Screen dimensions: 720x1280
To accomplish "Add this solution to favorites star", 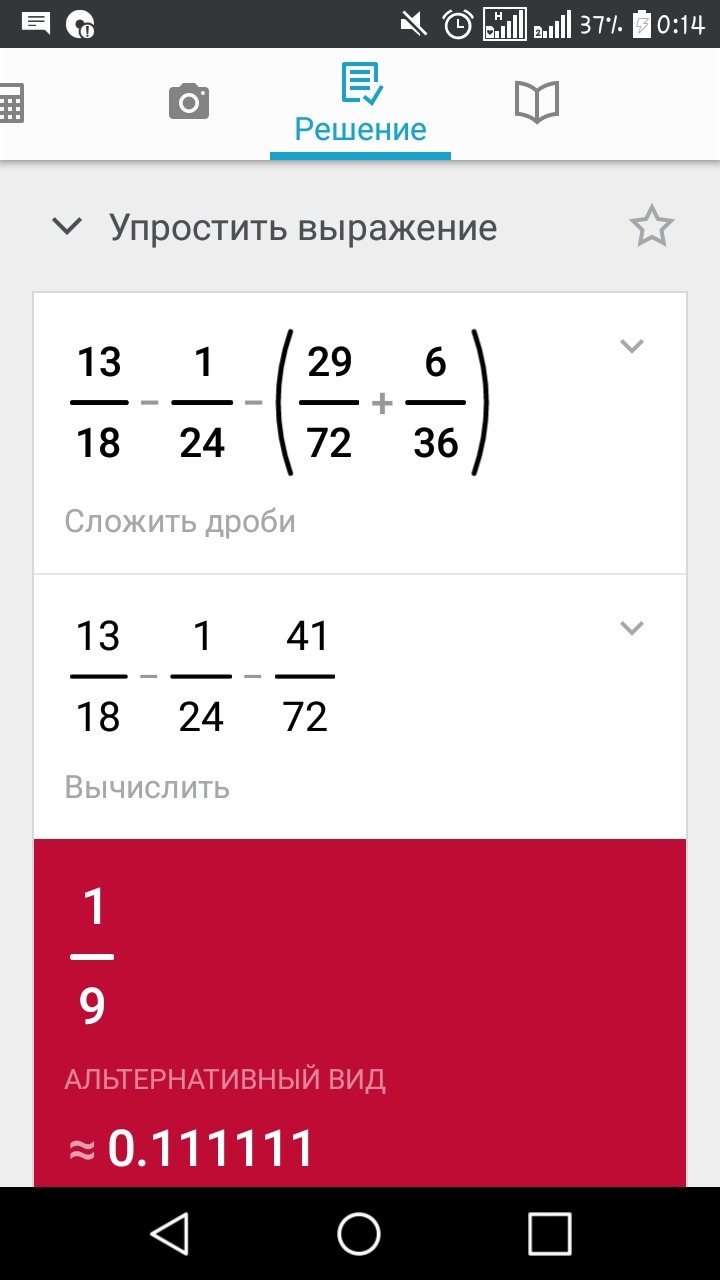I will point(651,227).
